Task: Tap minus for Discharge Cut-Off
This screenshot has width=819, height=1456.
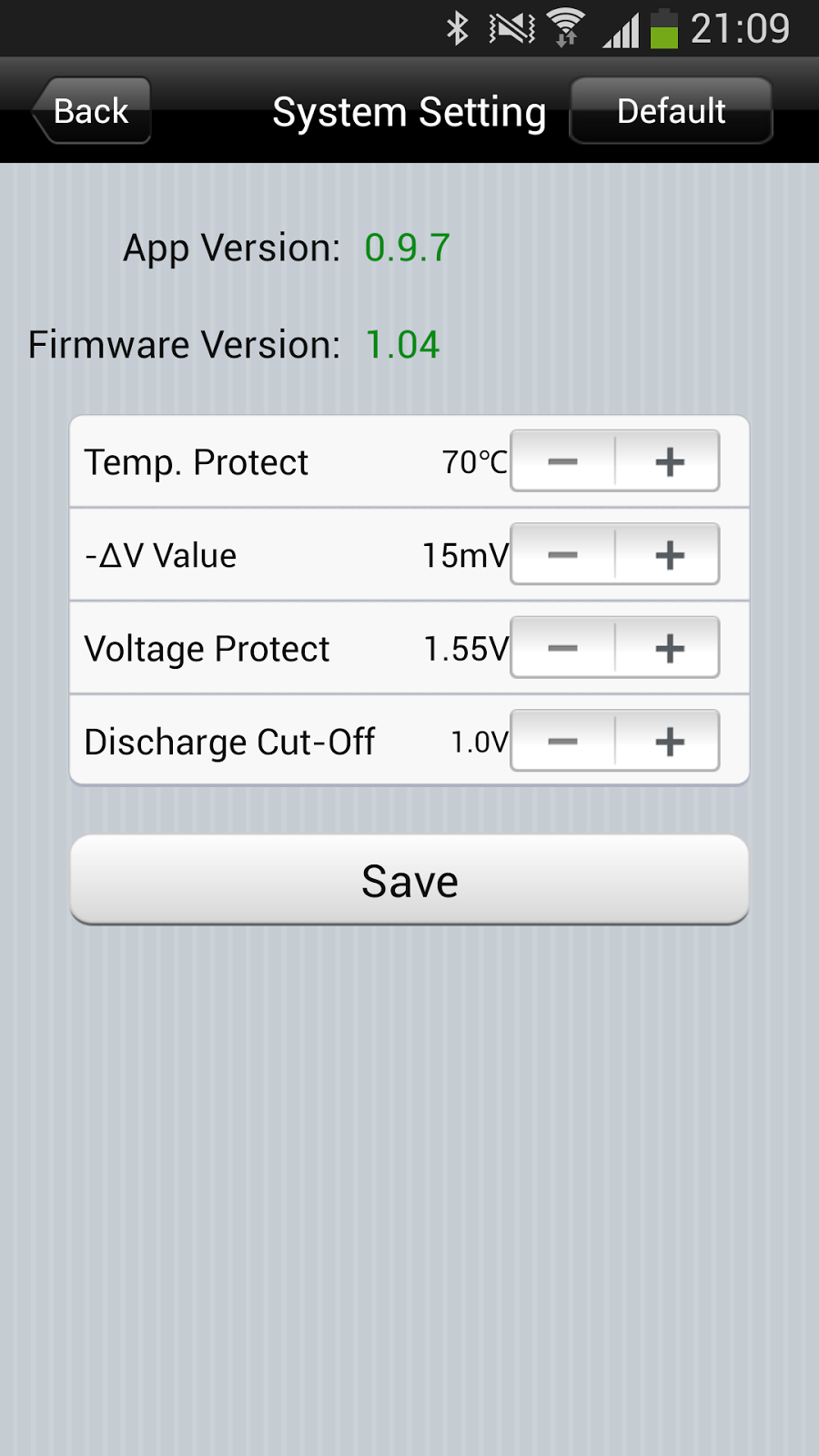Action: pos(563,741)
